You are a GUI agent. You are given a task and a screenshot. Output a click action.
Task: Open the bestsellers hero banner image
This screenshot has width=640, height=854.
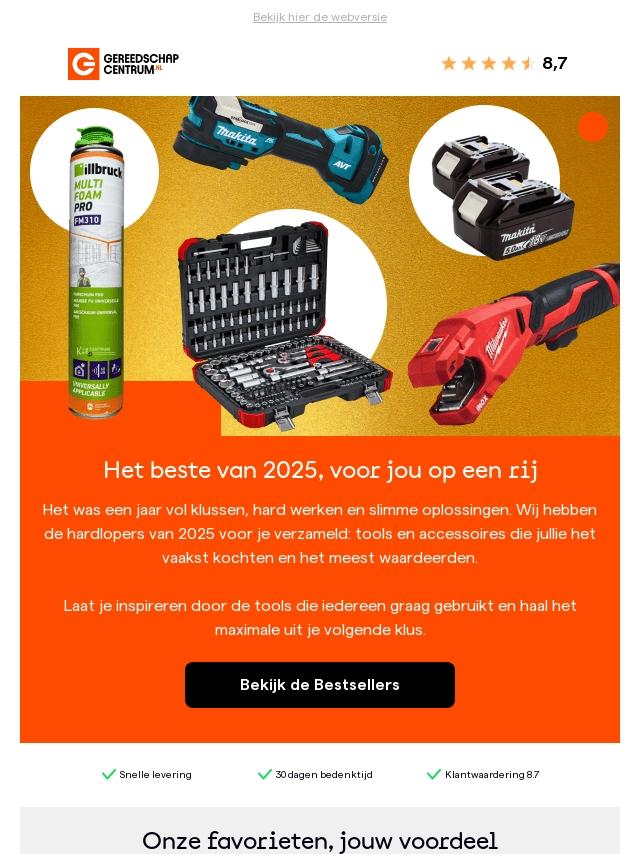[x=320, y=266]
